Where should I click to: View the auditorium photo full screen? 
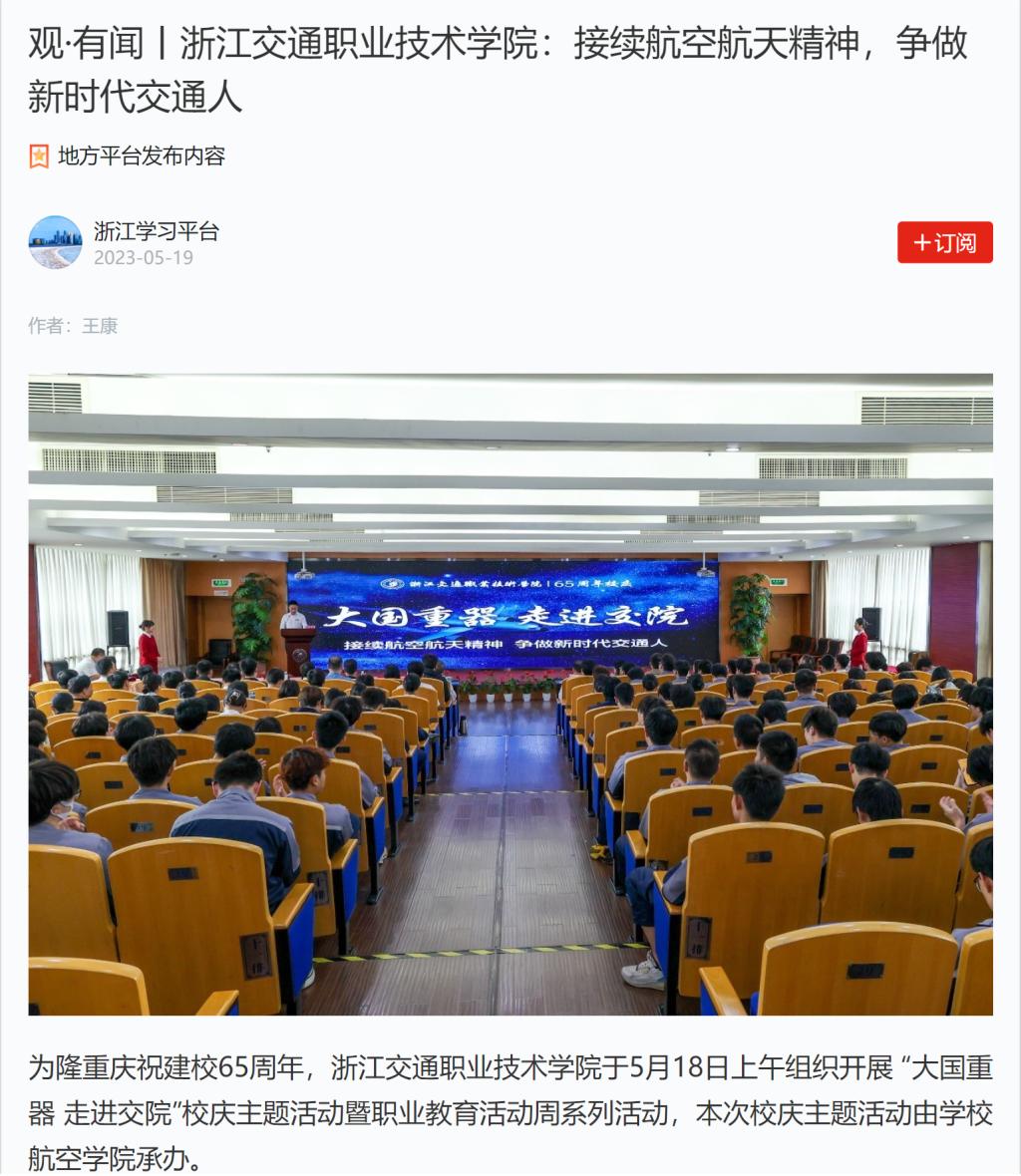[510, 694]
